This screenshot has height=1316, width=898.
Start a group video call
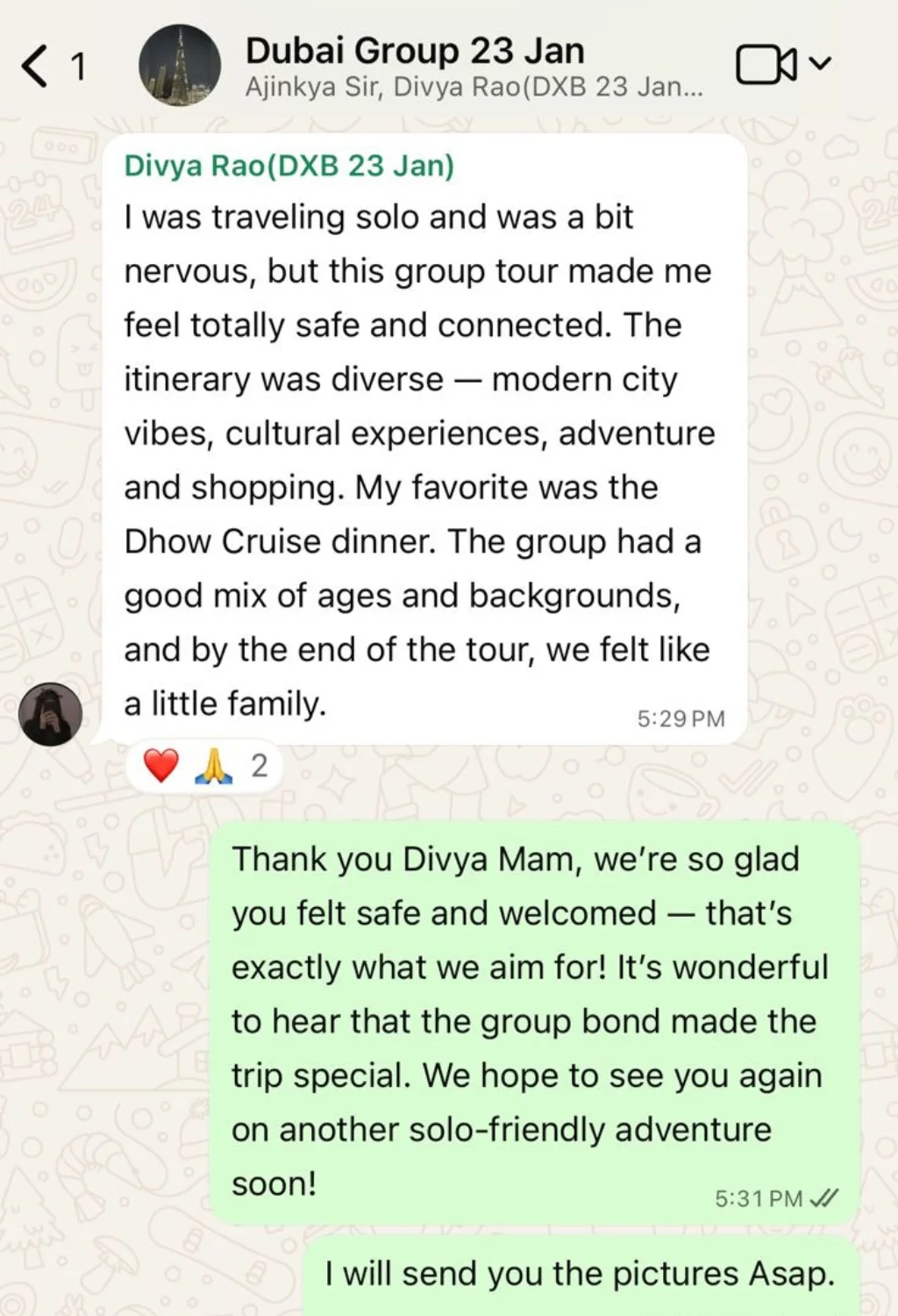(x=768, y=65)
